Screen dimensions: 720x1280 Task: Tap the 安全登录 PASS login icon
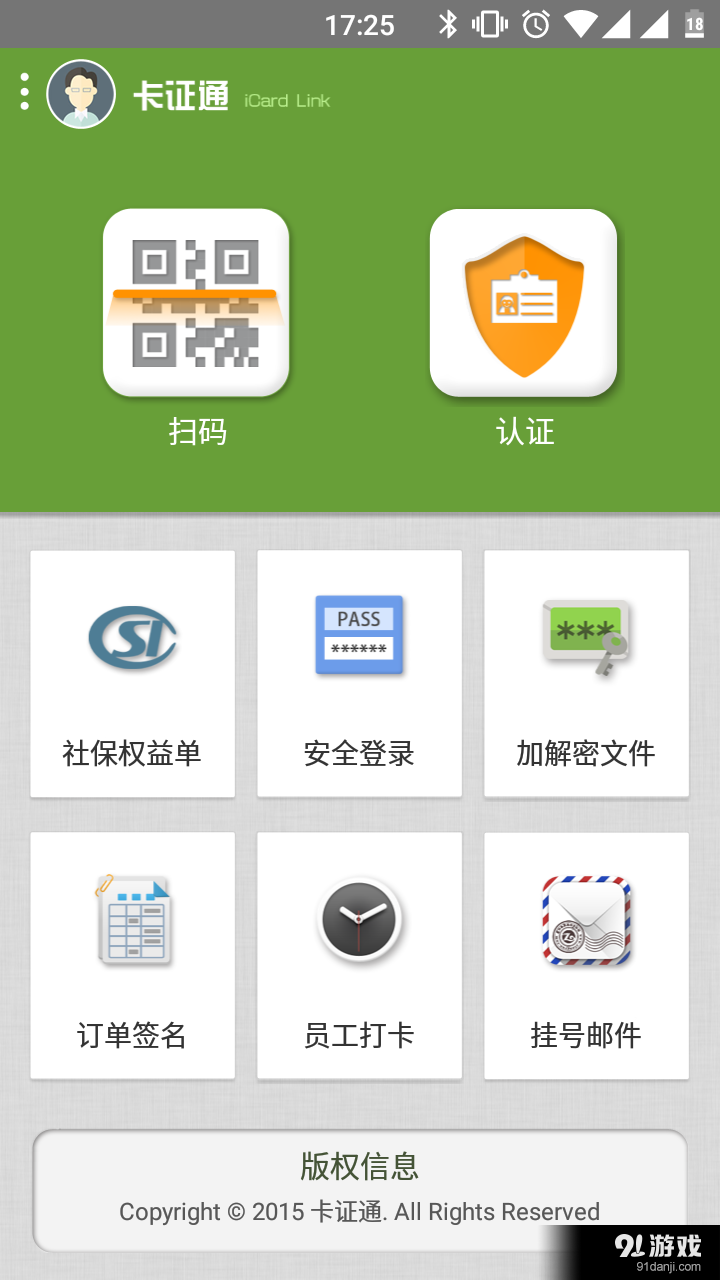coord(359,635)
